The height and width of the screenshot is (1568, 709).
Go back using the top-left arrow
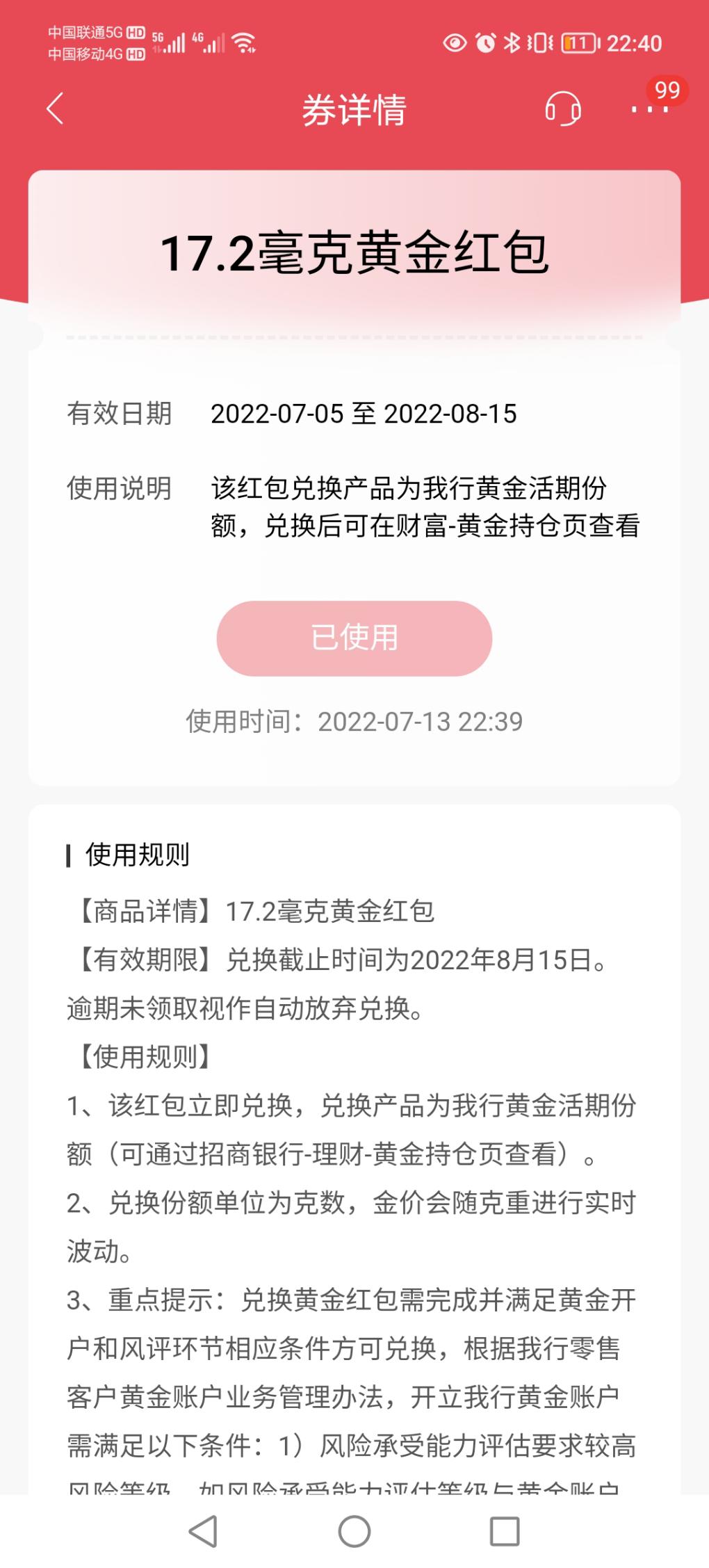pyautogui.click(x=55, y=109)
